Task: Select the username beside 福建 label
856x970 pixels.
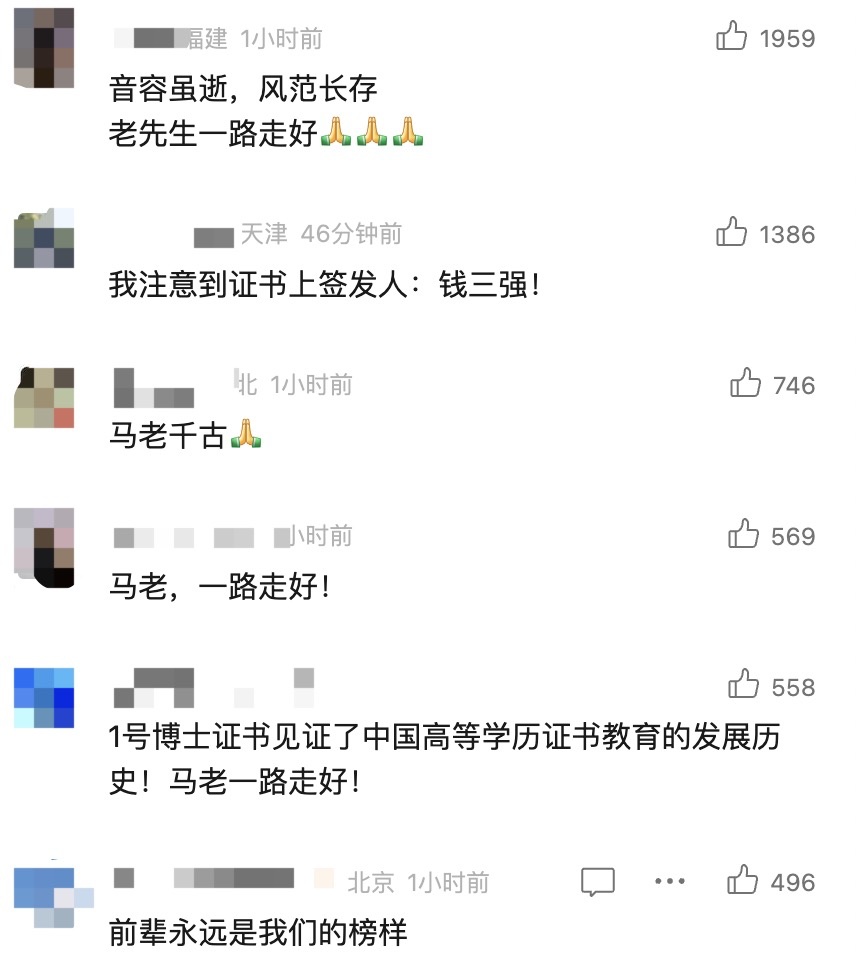Action: coord(150,36)
